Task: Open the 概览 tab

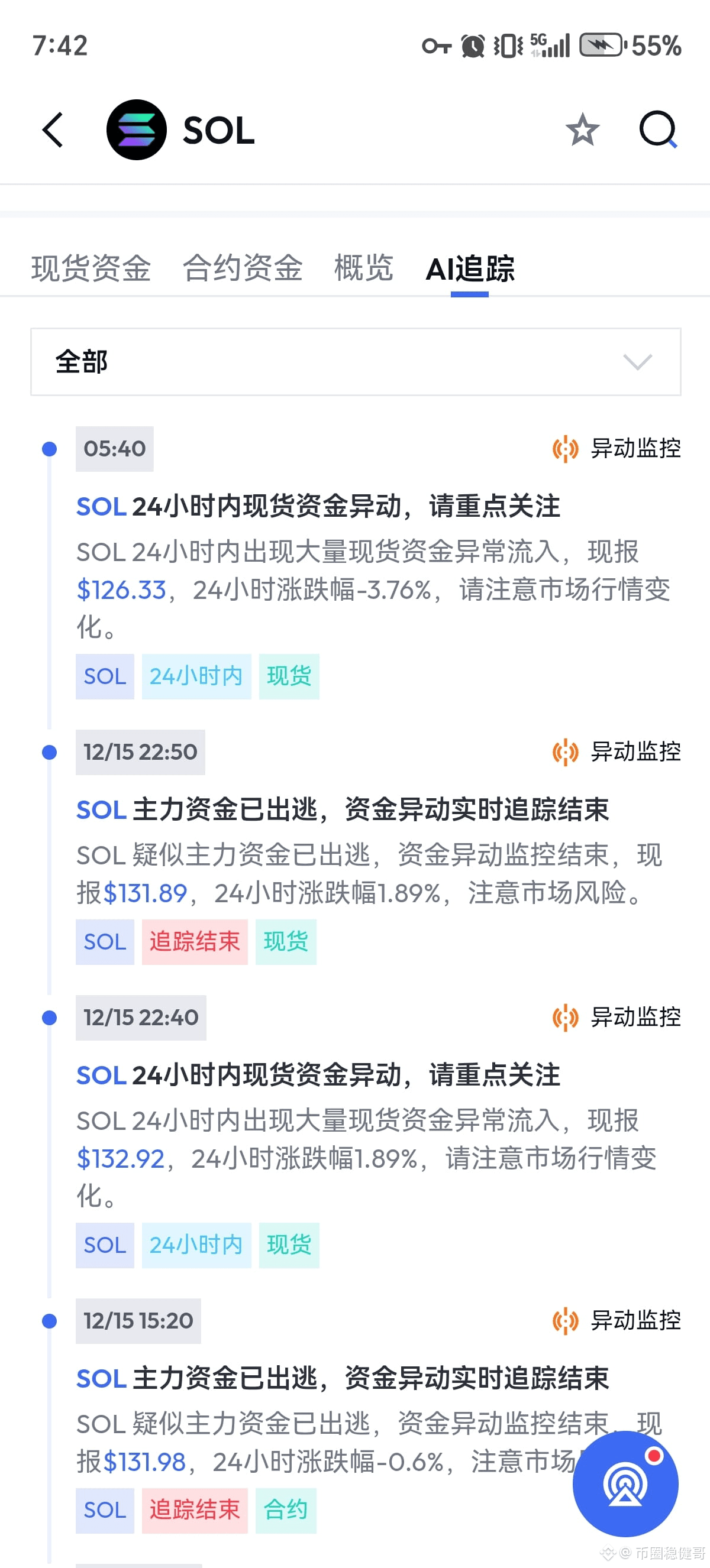Action: click(x=363, y=267)
